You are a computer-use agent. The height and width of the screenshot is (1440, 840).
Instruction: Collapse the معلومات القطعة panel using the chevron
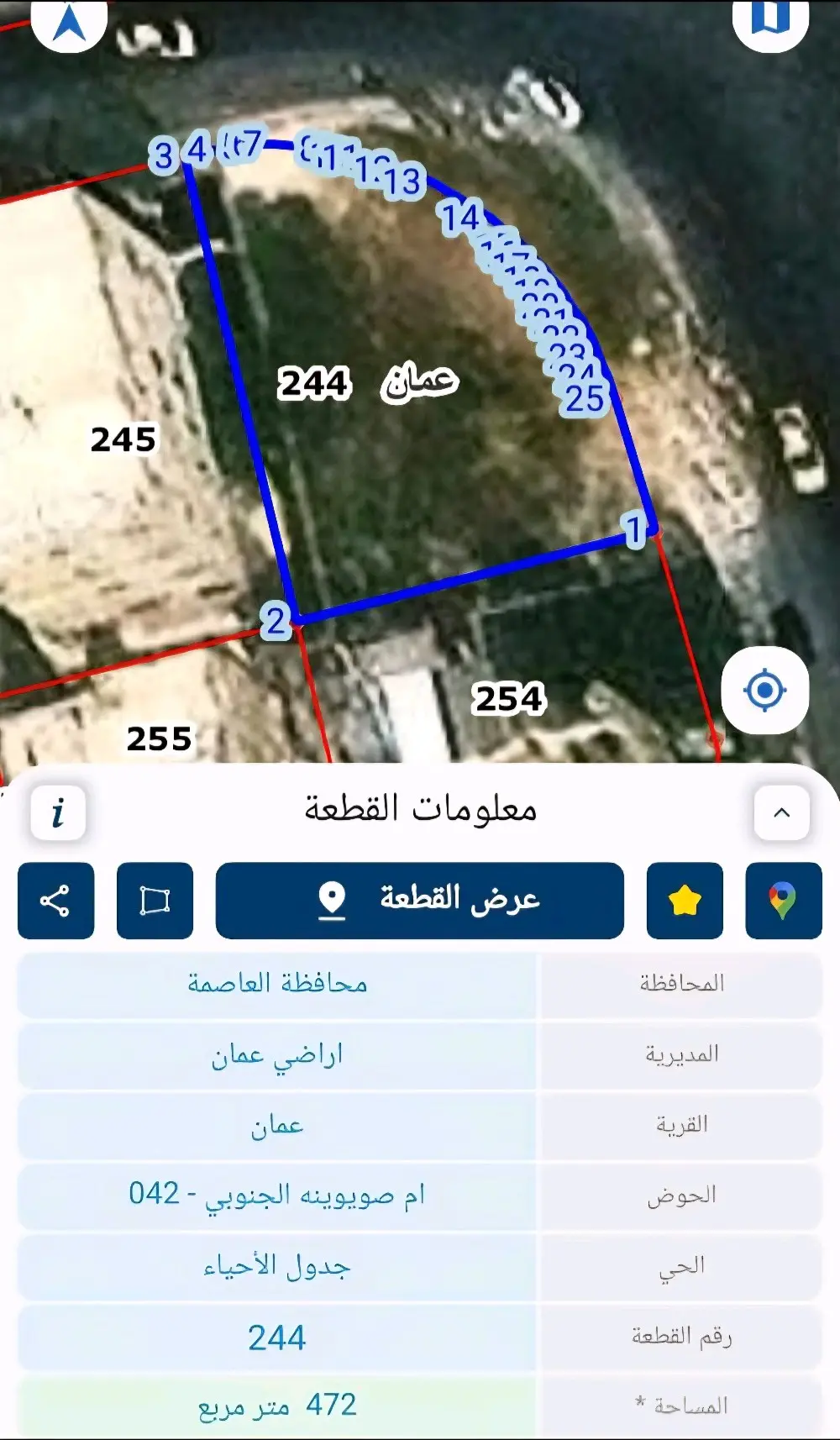(x=781, y=812)
